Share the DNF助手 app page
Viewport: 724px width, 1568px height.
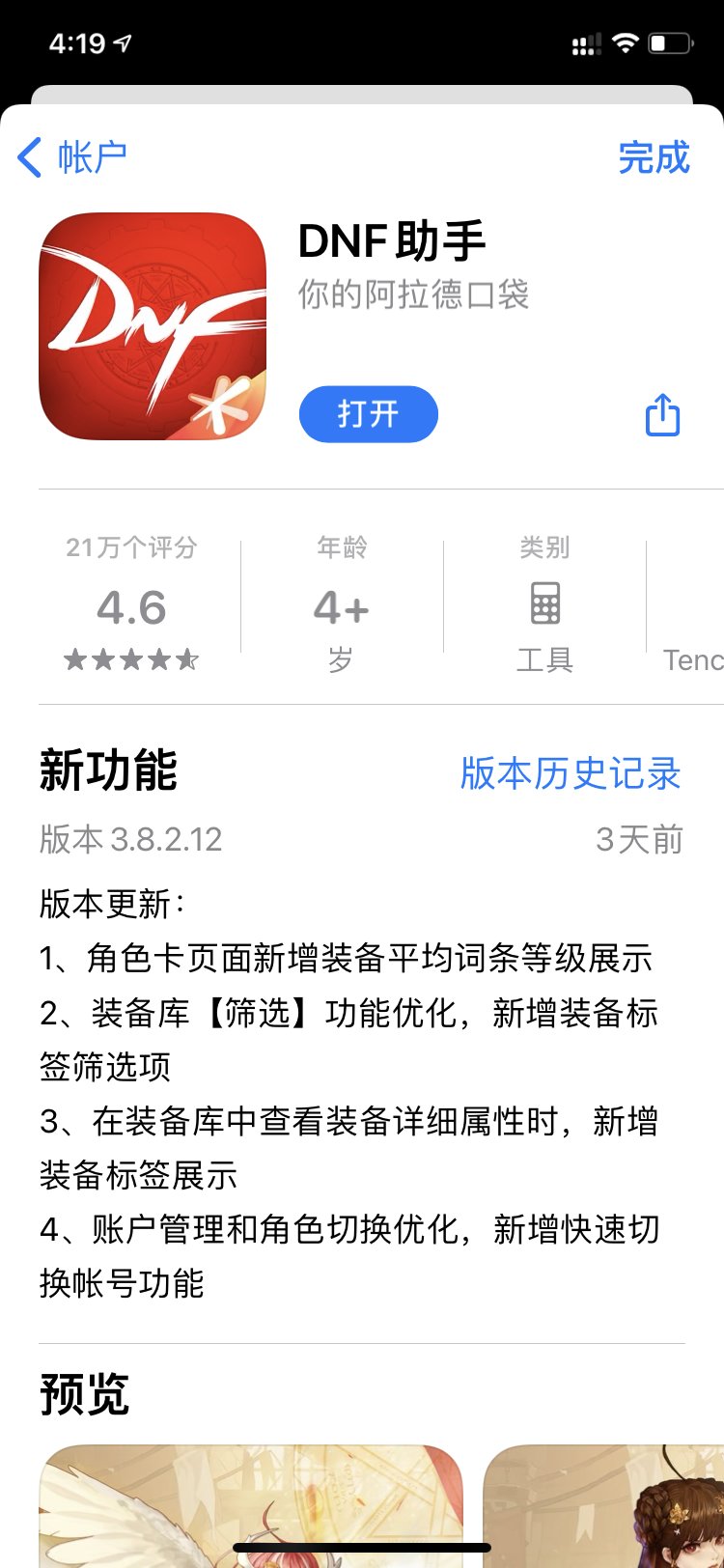click(662, 414)
